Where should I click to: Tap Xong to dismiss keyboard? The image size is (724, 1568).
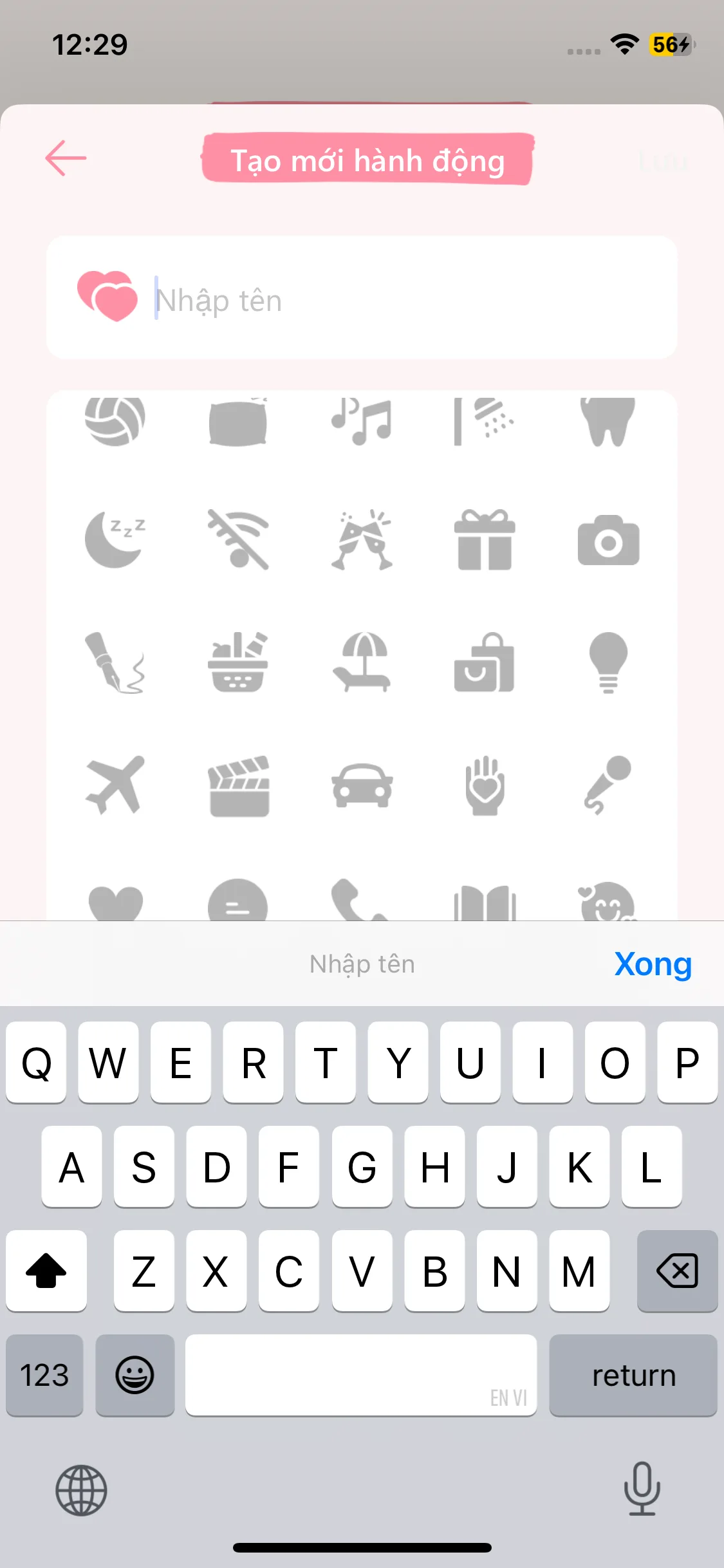(653, 964)
